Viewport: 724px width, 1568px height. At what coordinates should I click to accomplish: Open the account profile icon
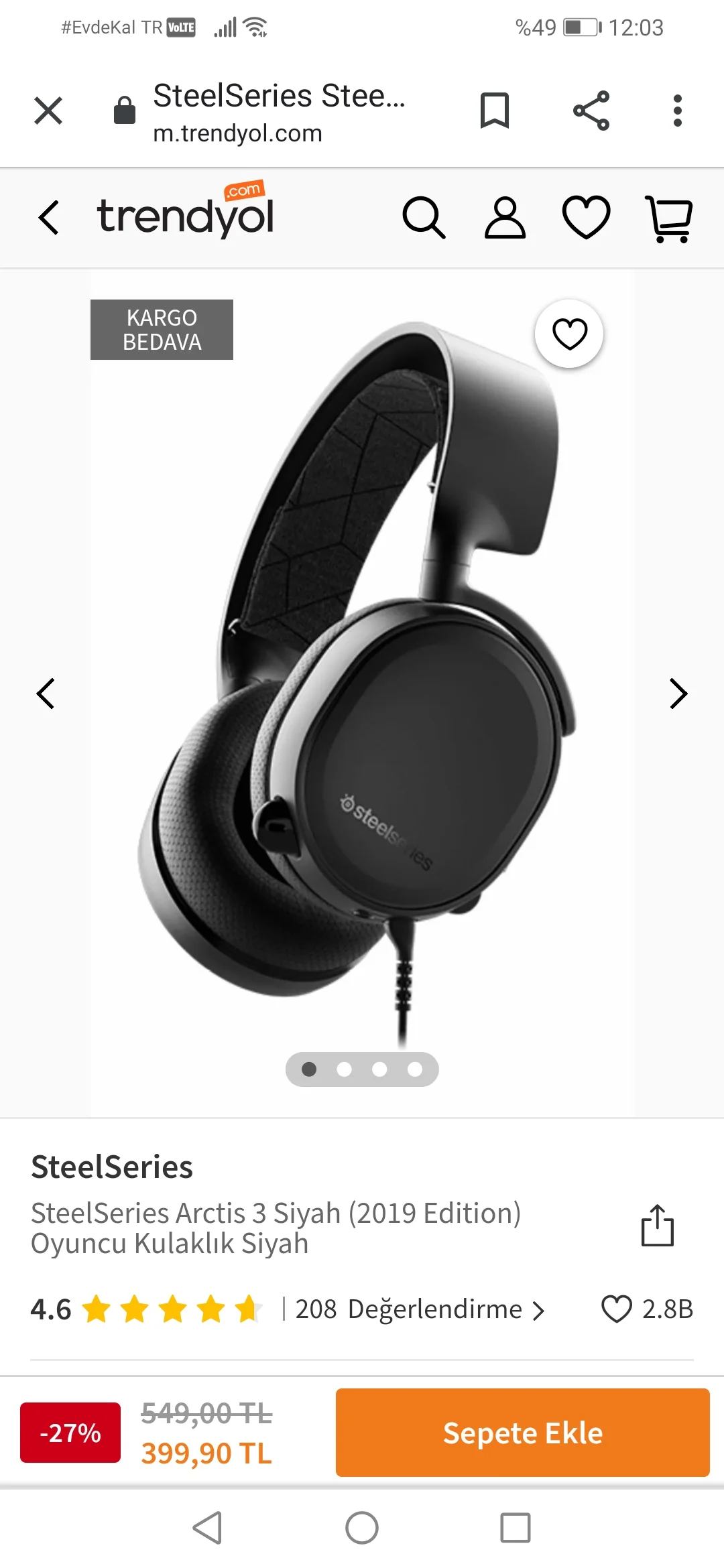coord(505,218)
